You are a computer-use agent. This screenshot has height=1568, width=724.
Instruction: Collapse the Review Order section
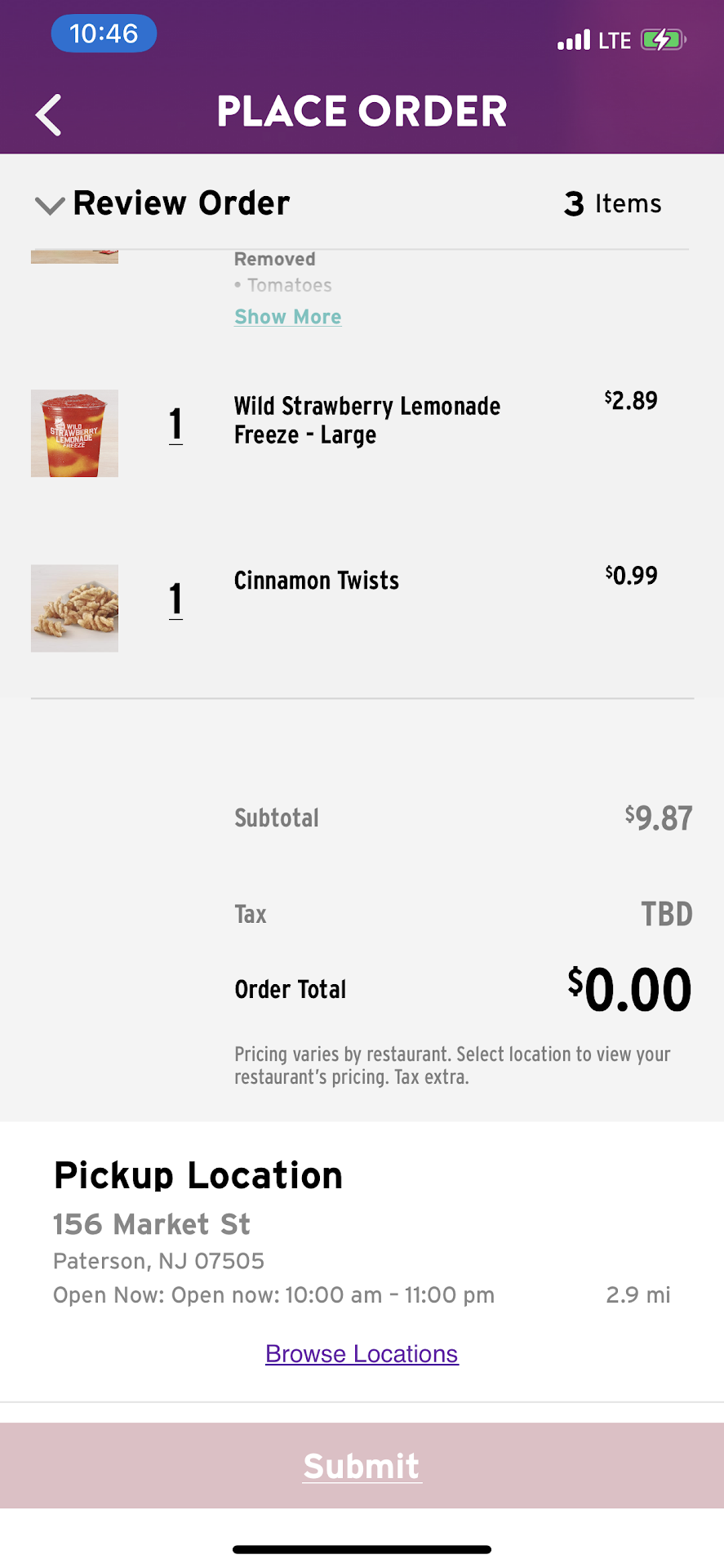pos(51,204)
